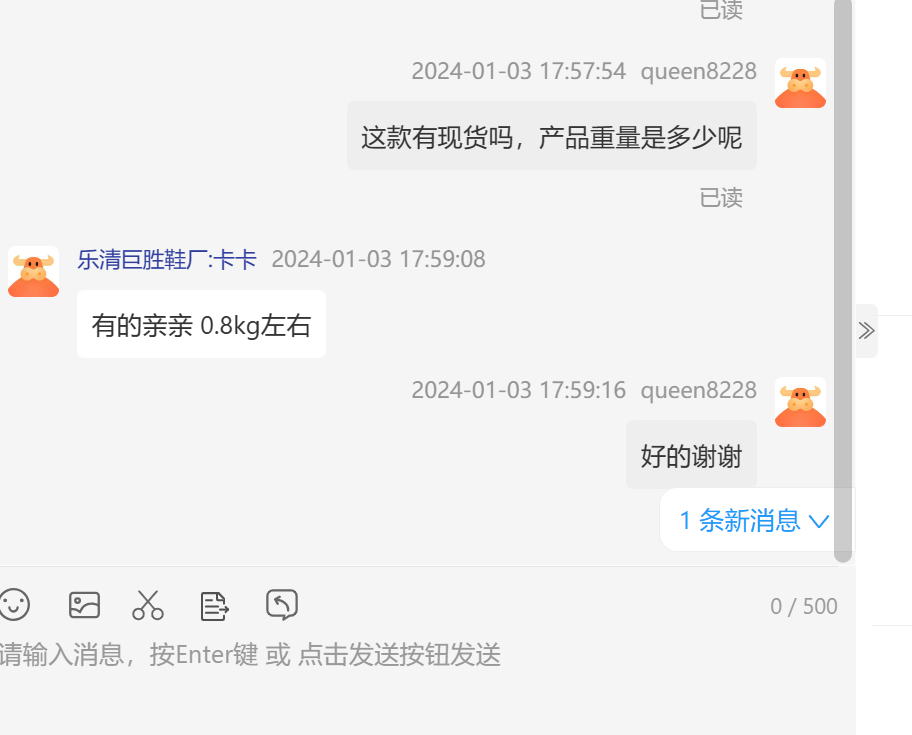Screen dimensions: 912x735
Task: View the seller's avatar beside 有的亲亲 message
Action: click(33, 273)
